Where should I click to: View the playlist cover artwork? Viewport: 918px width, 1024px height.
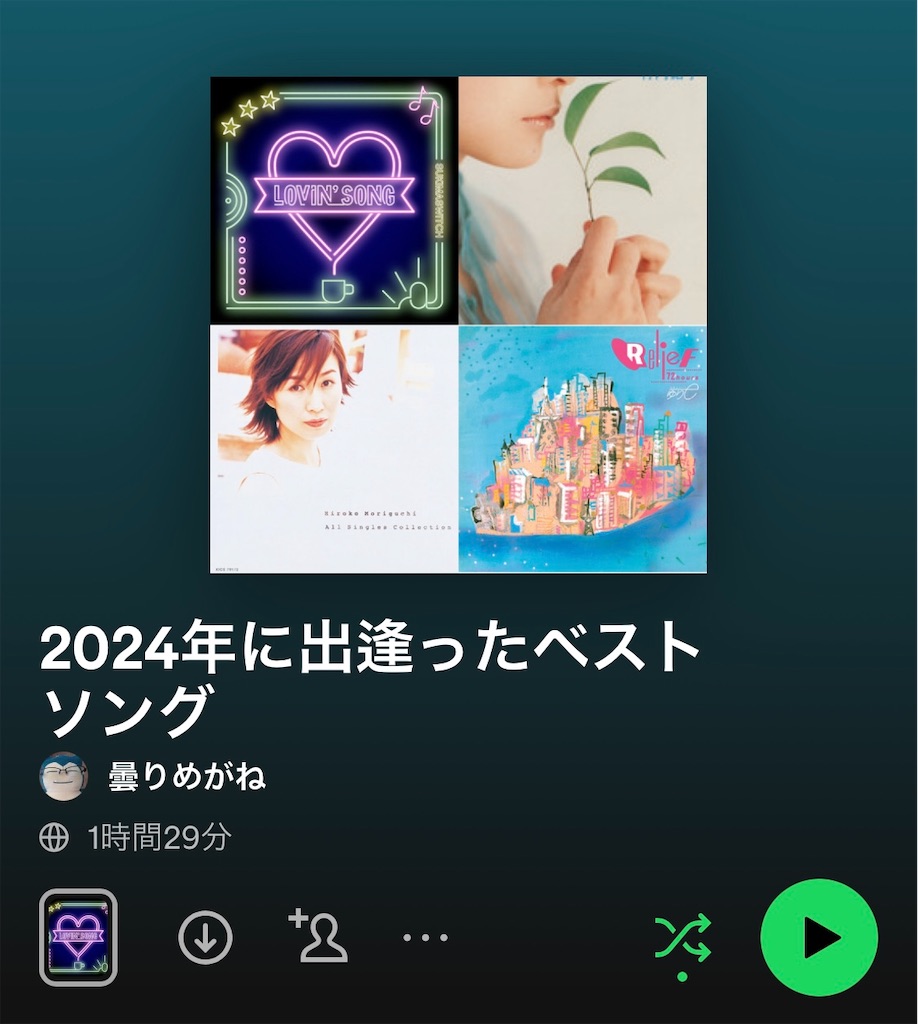click(x=458, y=324)
